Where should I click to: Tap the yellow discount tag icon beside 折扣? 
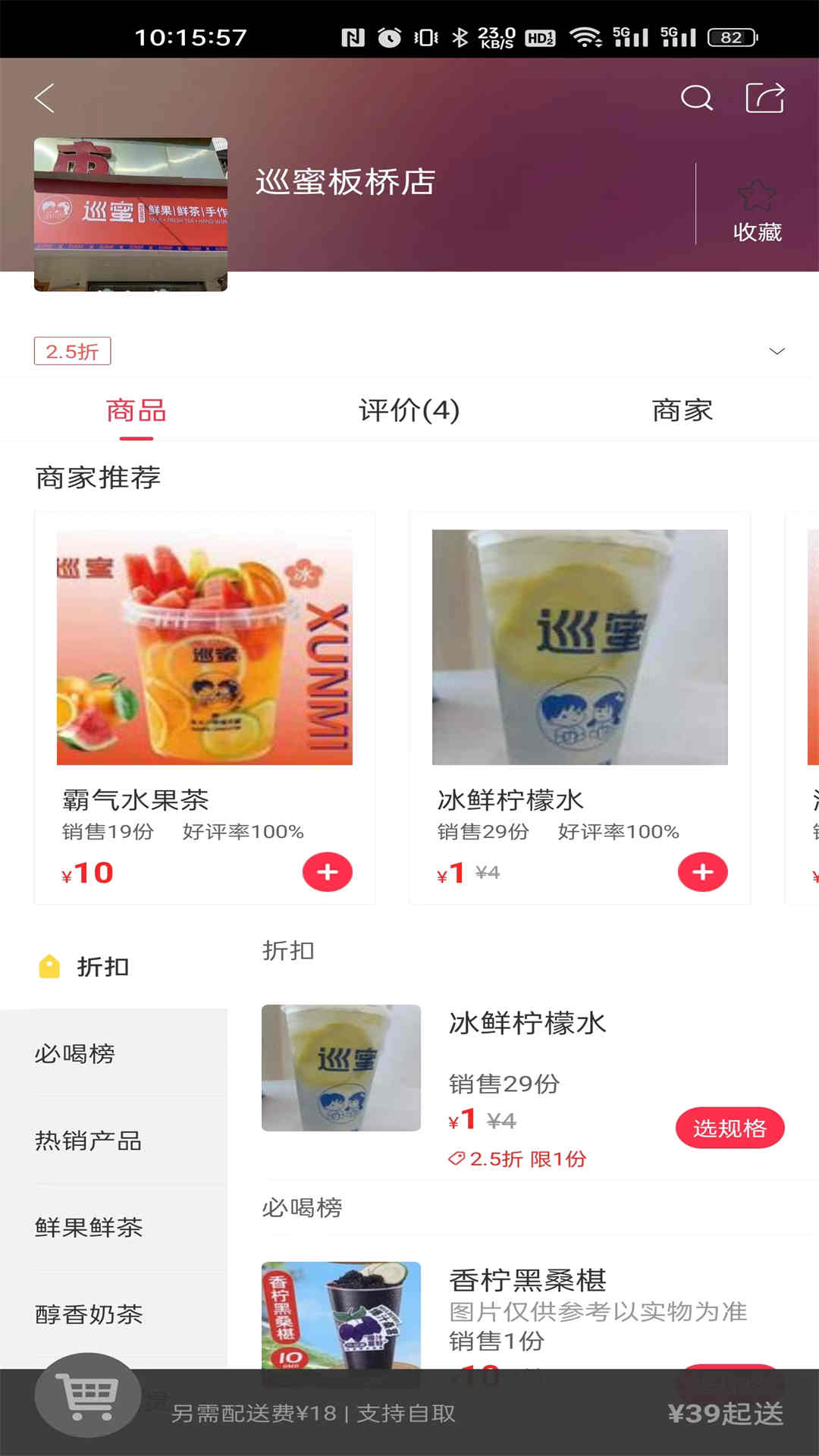coord(47,965)
